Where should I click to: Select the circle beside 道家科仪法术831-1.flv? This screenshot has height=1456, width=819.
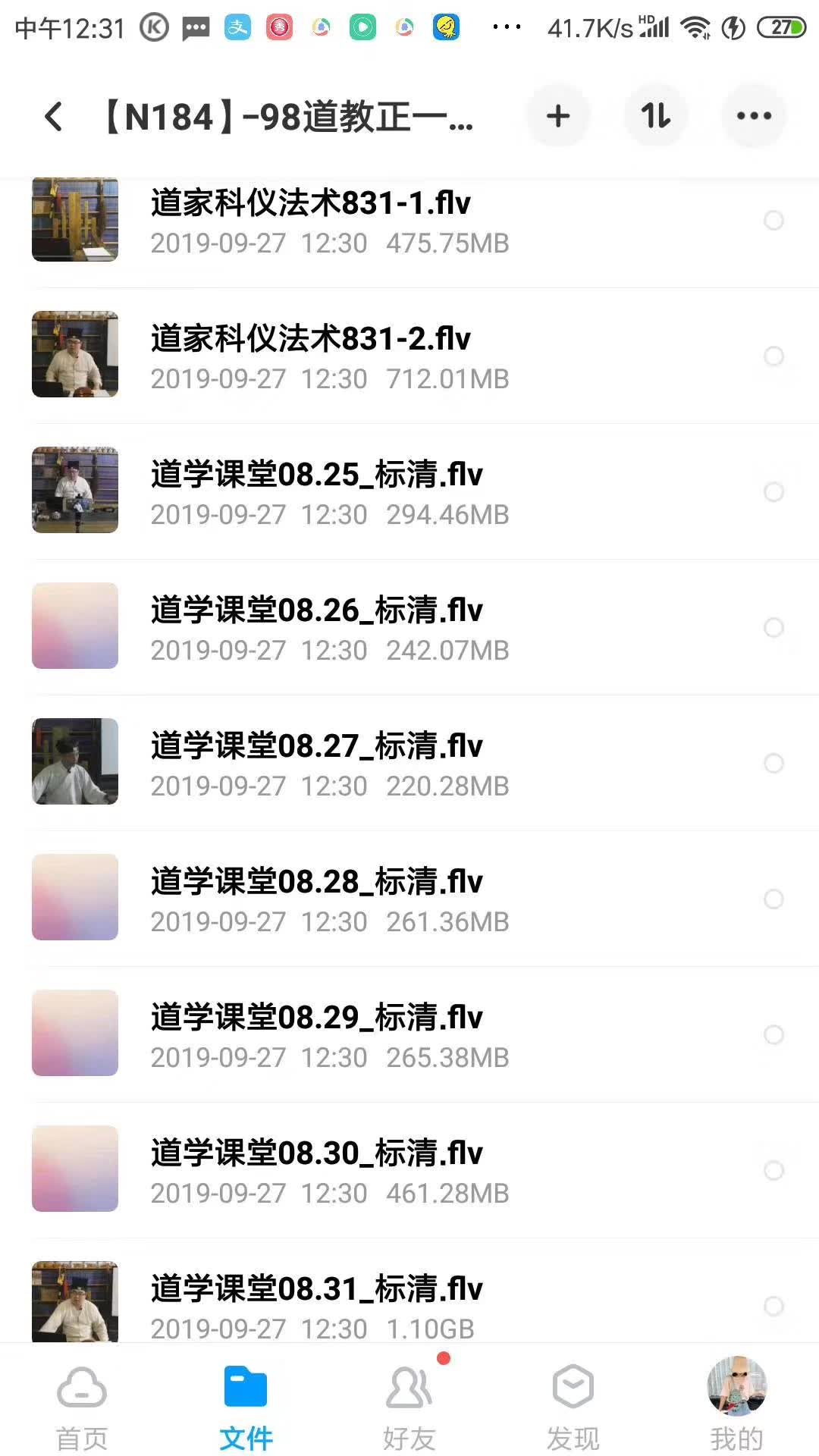pos(774,221)
